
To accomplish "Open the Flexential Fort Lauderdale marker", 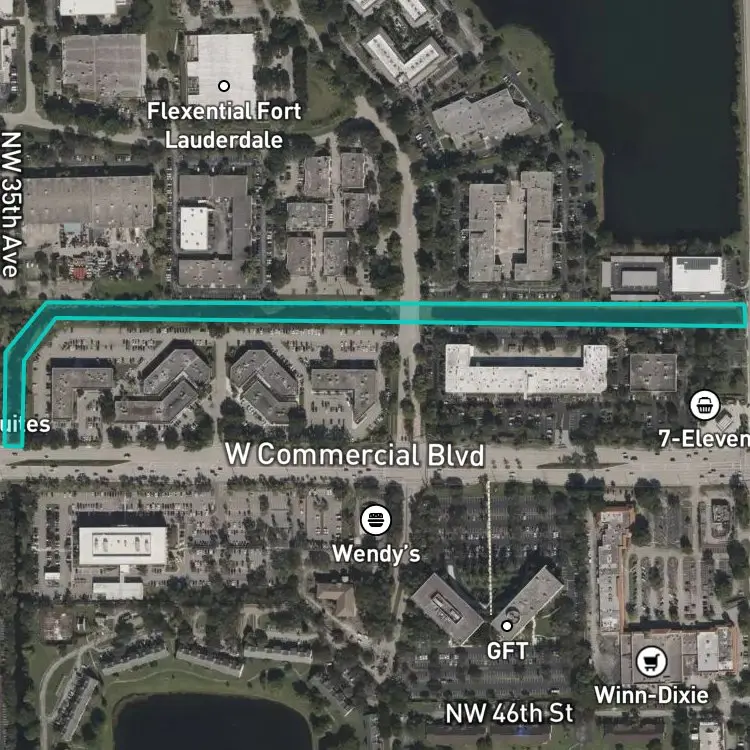I will pos(224,86).
